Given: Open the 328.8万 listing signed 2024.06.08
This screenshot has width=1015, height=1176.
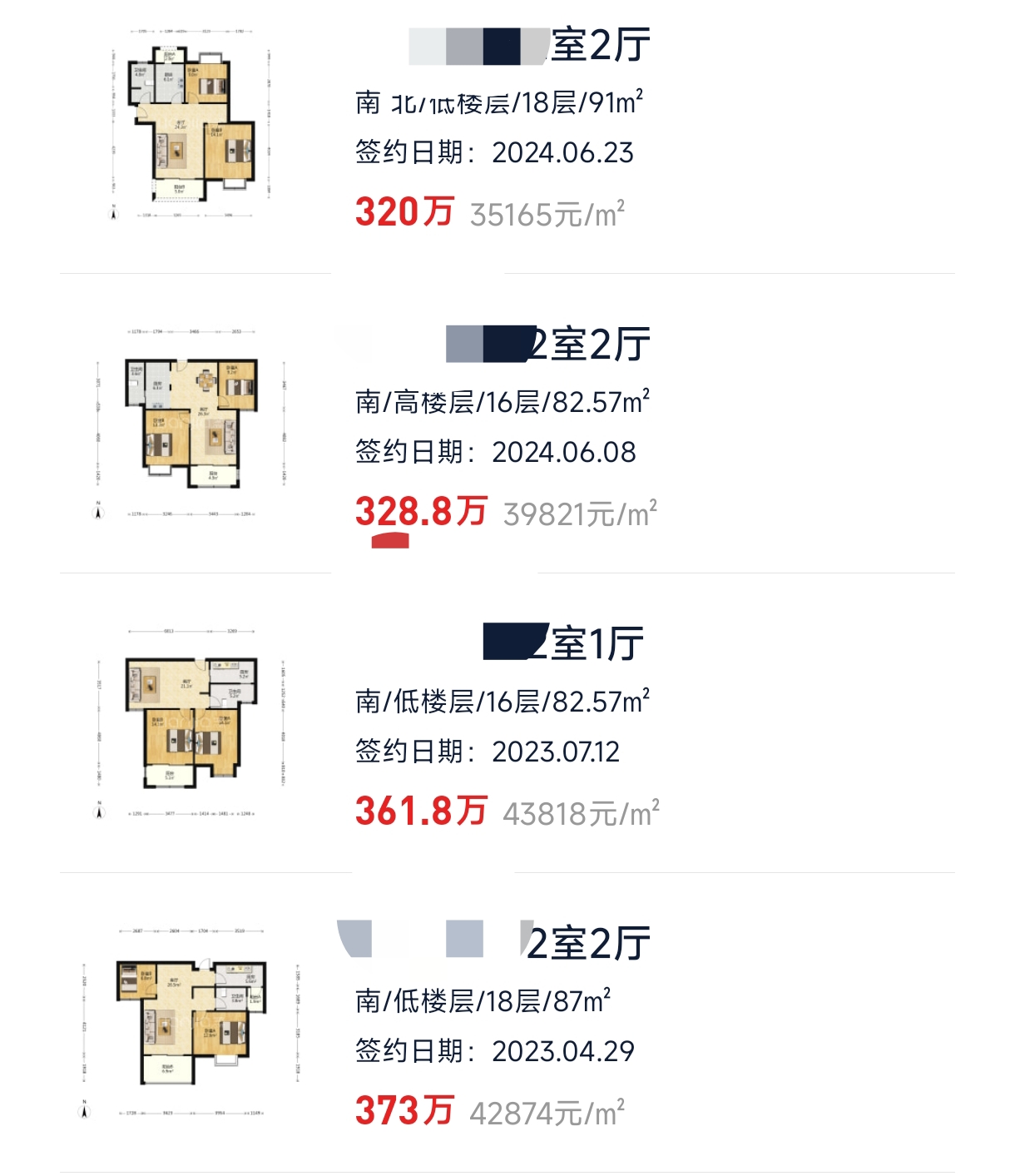Looking at the screenshot, I should 499,429.
